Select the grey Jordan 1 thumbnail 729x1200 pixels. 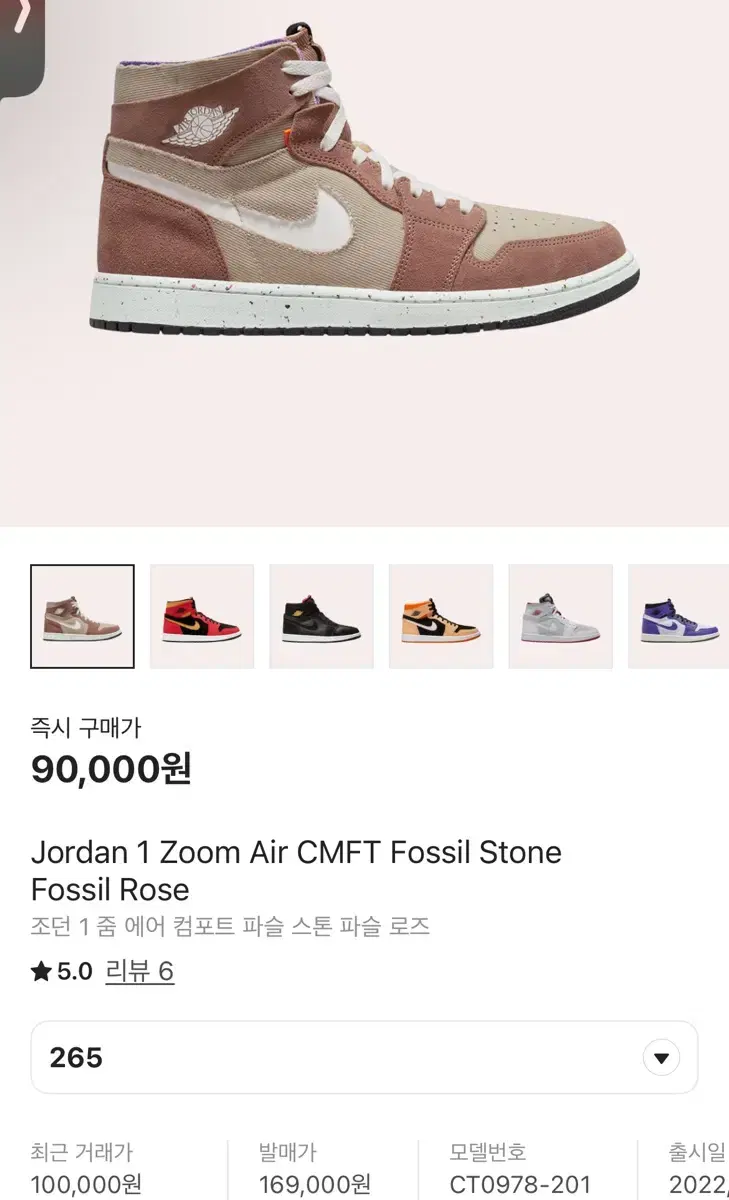click(x=560, y=614)
